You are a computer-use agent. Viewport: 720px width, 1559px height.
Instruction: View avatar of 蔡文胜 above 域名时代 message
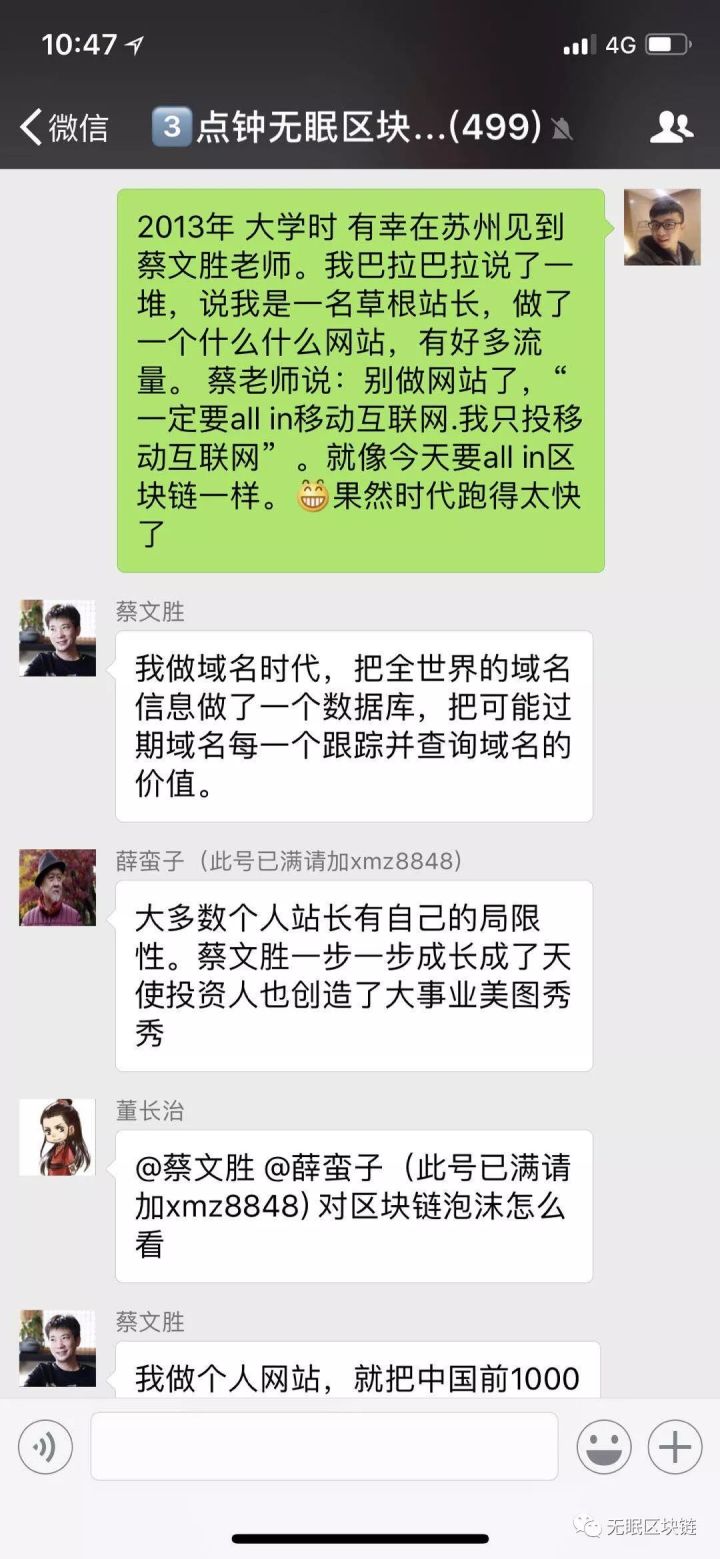[x=57, y=638]
